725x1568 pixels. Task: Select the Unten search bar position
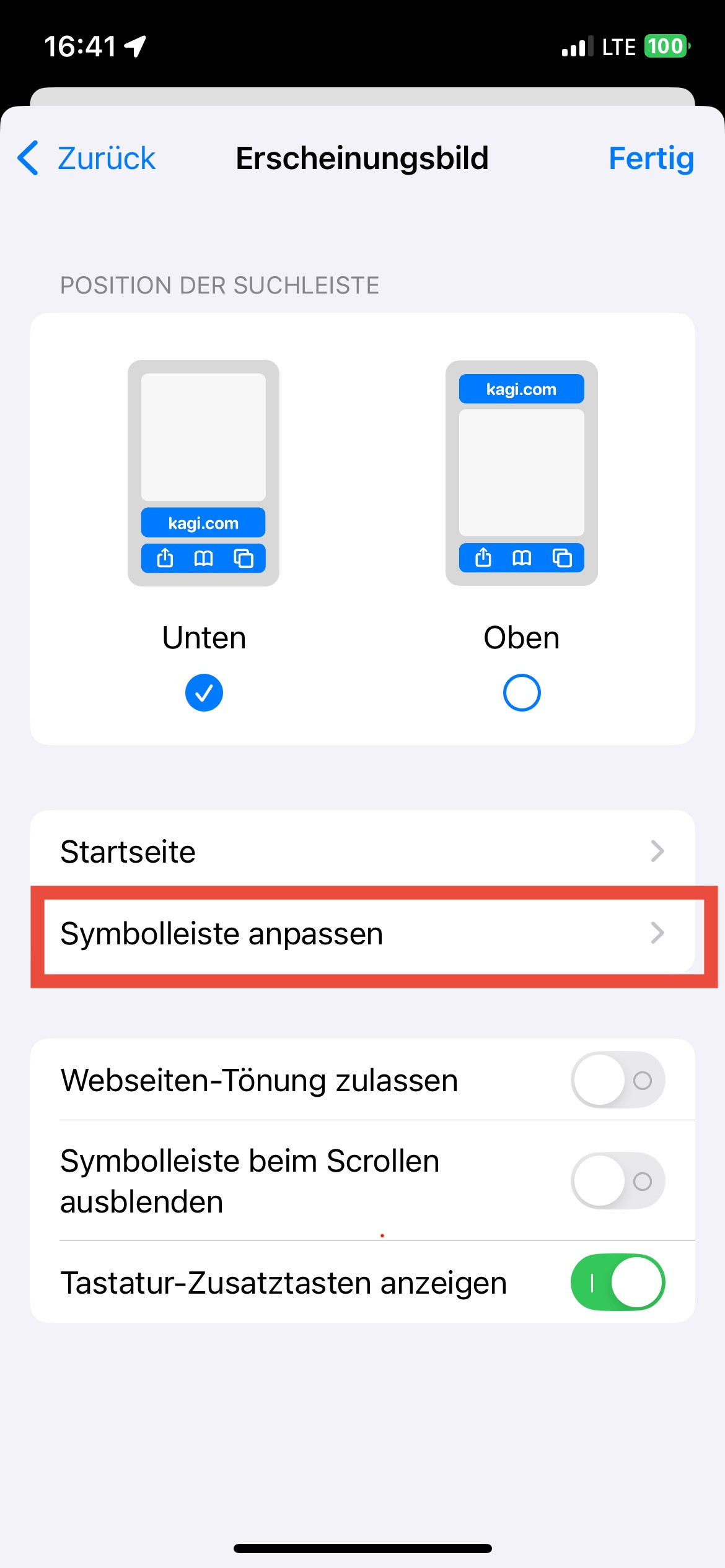click(204, 692)
